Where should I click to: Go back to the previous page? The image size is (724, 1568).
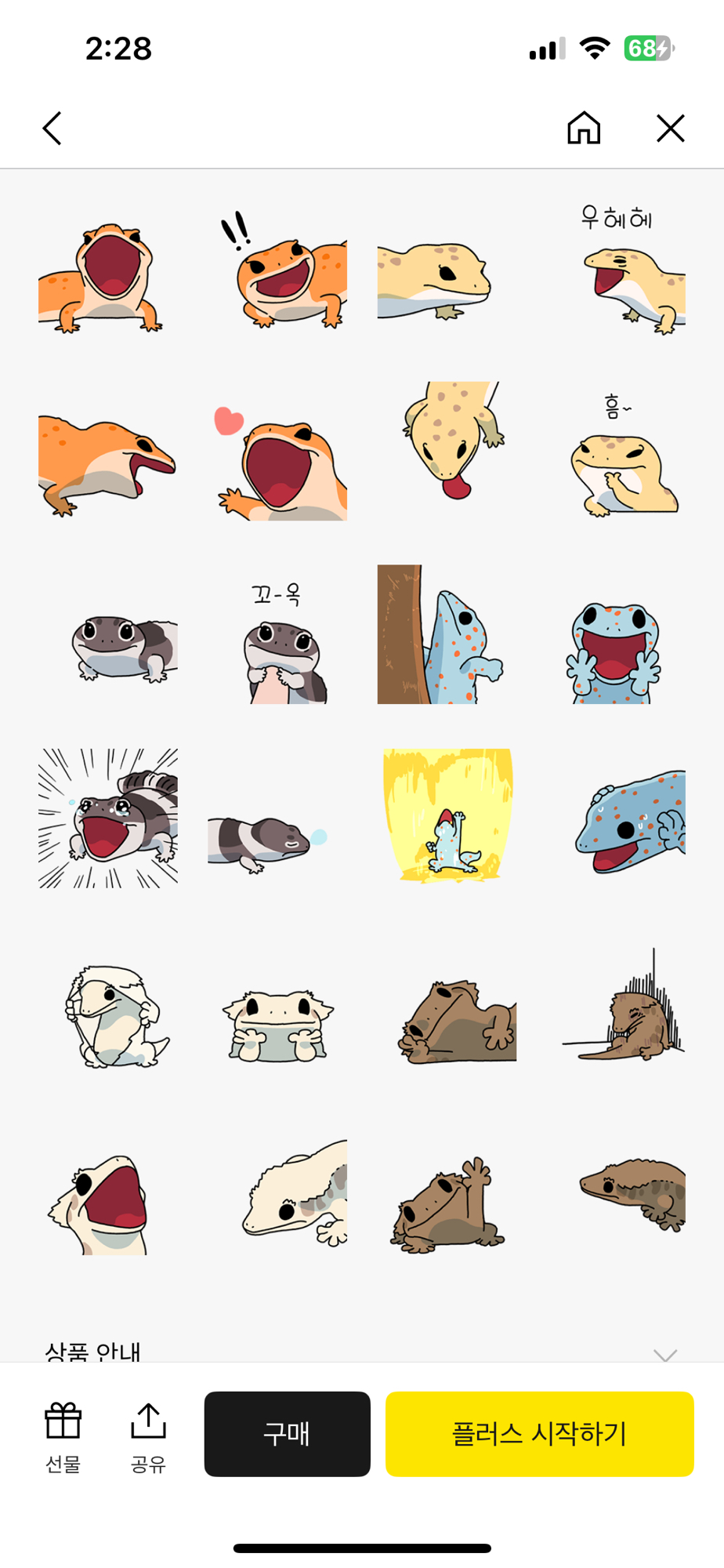click(52, 129)
